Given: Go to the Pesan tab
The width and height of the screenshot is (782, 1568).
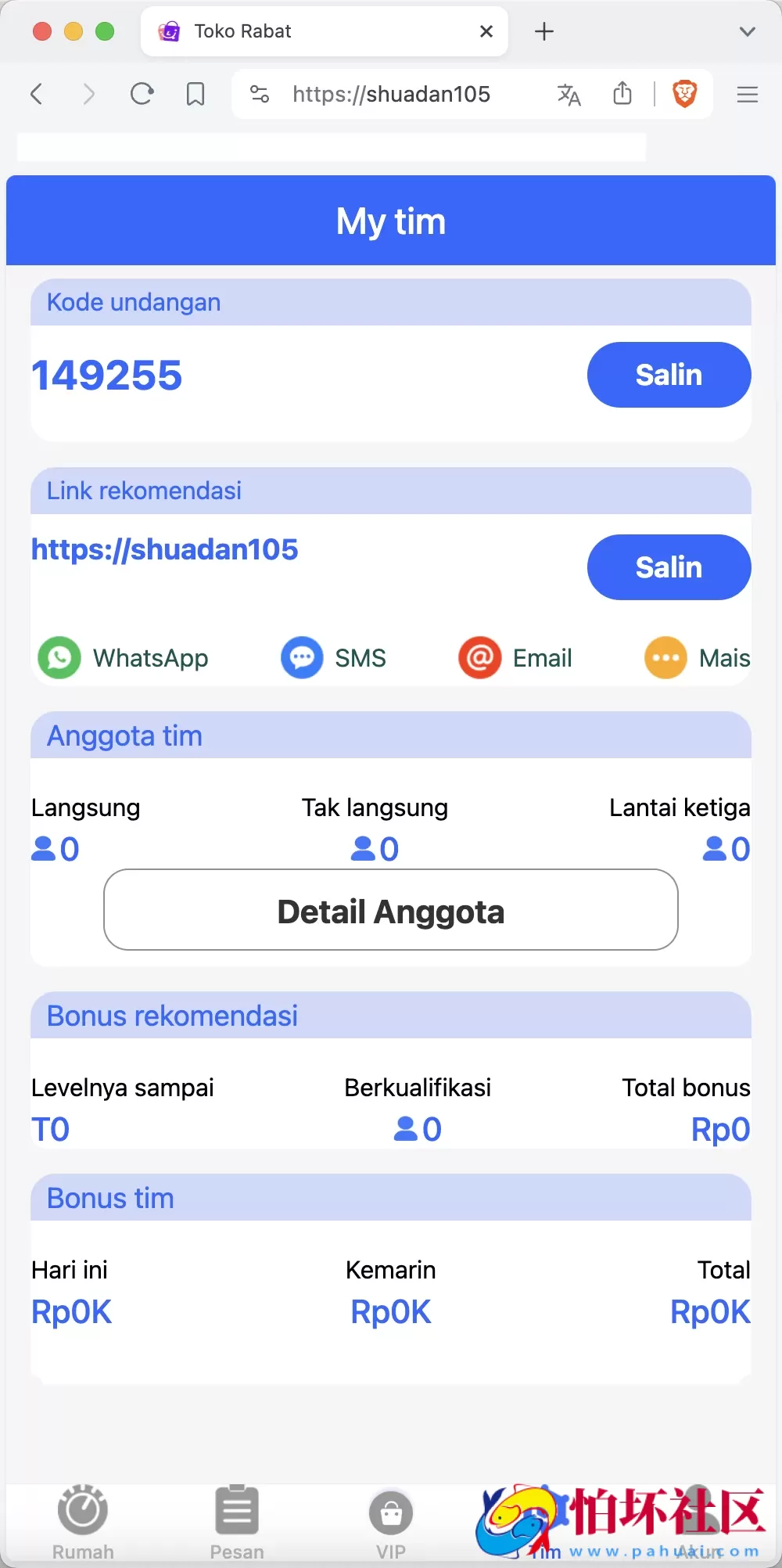Looking at the screenshot, I should 237,1520.
